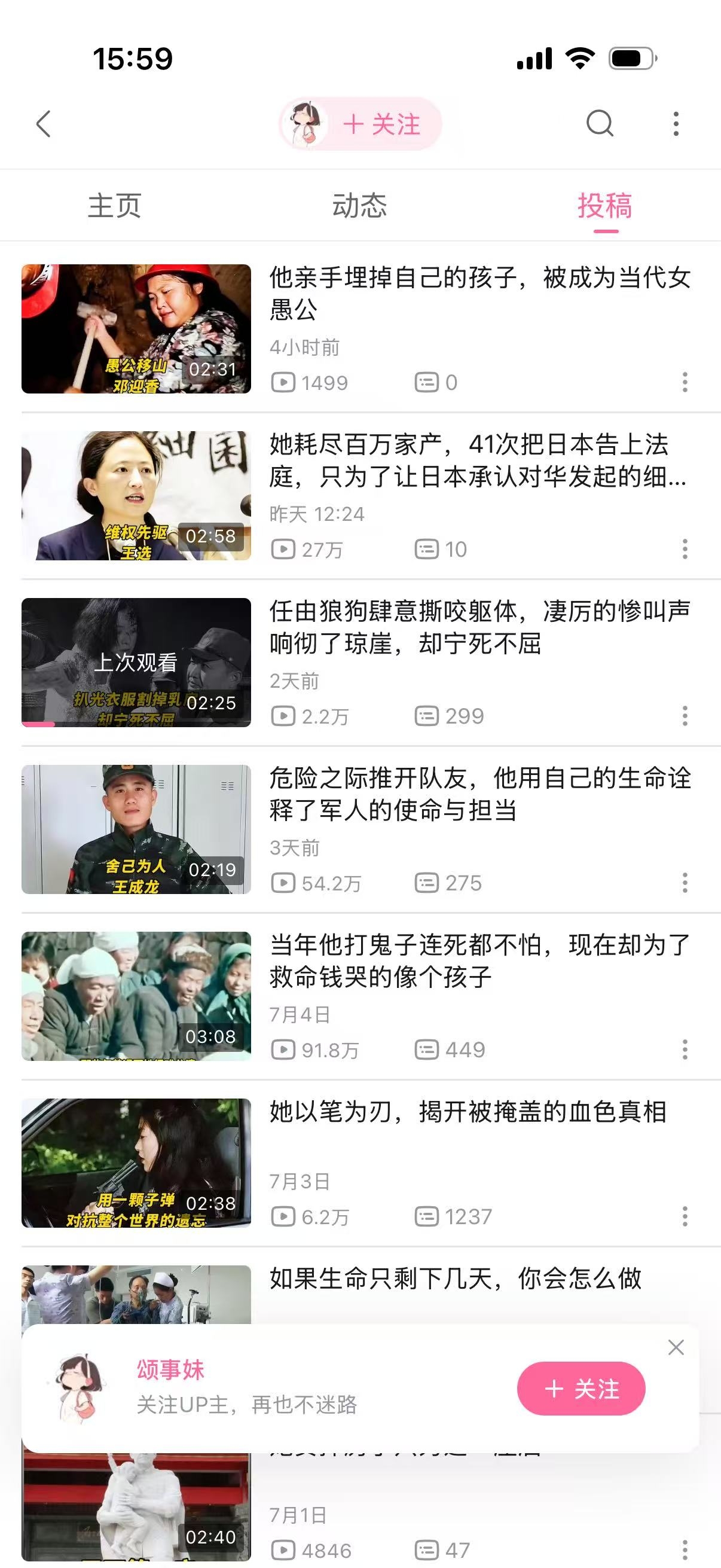
Task: Open more options for the 41次把日本告上法庭 video
Action: pyautogui.click(x=685, y=549)
